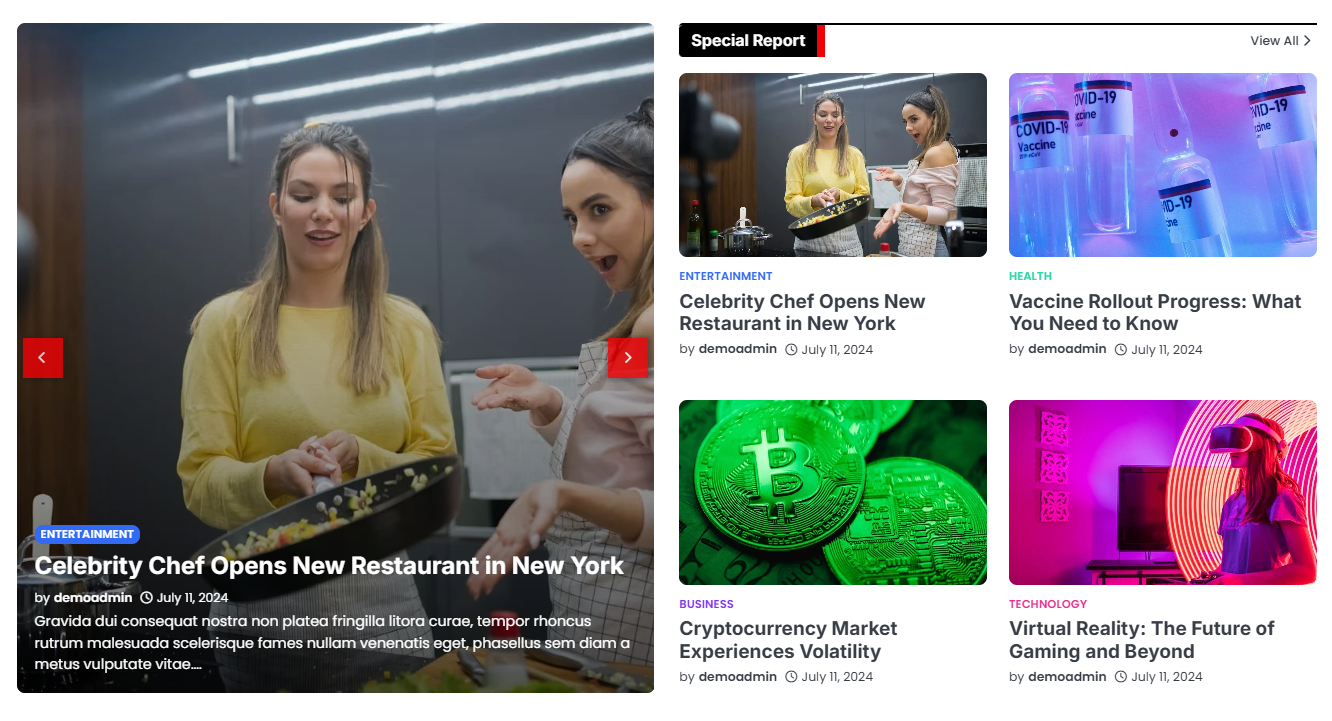Viewport: 1332px width, 721px height.
Task: Open the Health category link
Action: click(1030, 276)
